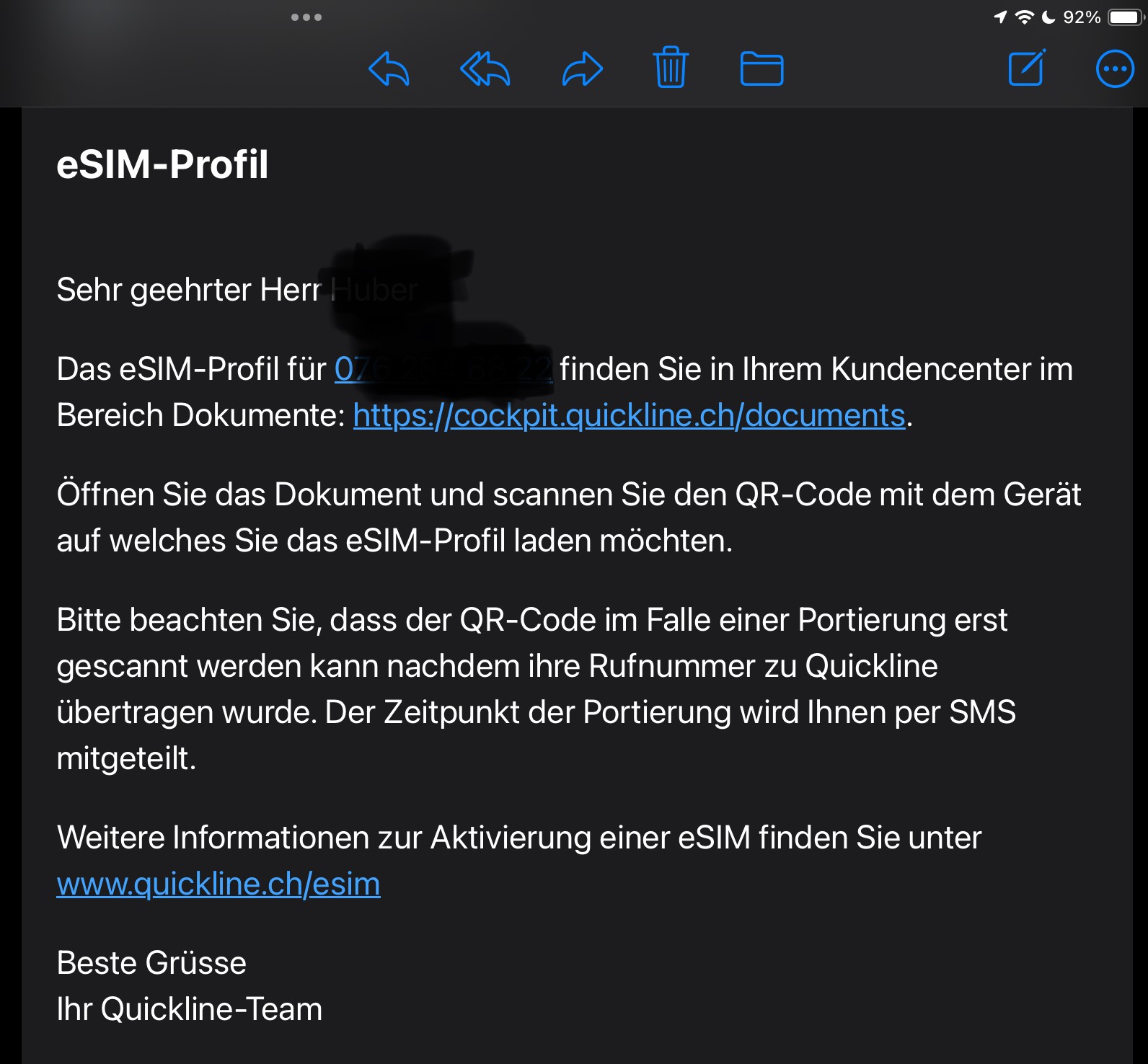Move this message to a folder
The image size is (1148, 1064).
pyautogui.click(x=761, y=69)
